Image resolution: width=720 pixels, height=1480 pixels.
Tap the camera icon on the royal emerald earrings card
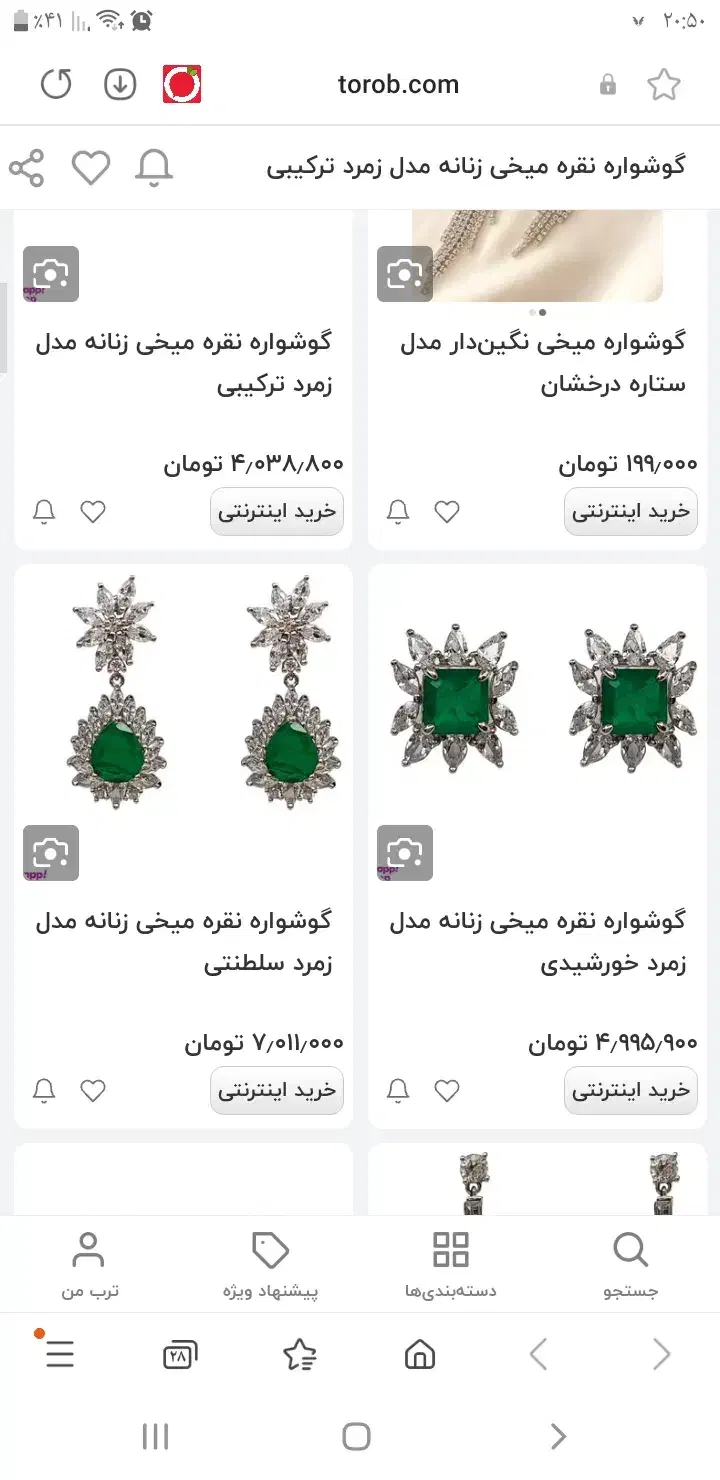51,853
